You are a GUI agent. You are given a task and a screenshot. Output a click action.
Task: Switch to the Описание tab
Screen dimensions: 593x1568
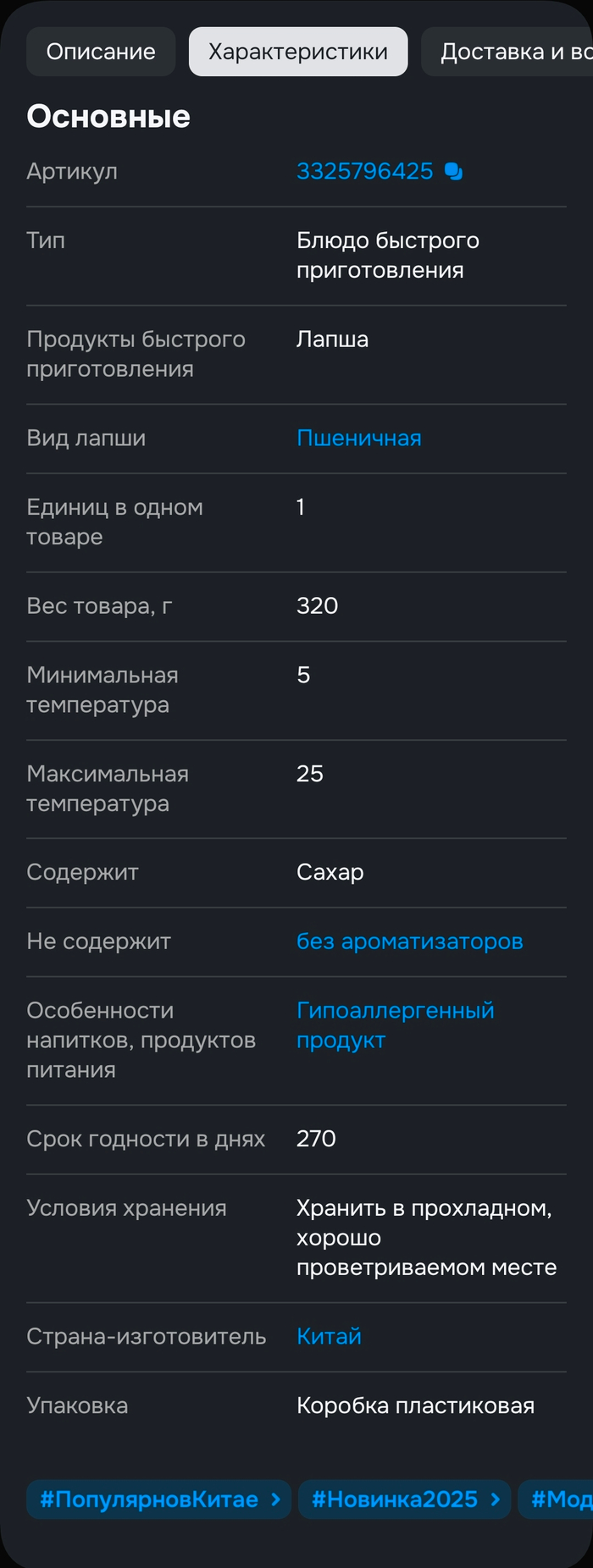point(101,52)
